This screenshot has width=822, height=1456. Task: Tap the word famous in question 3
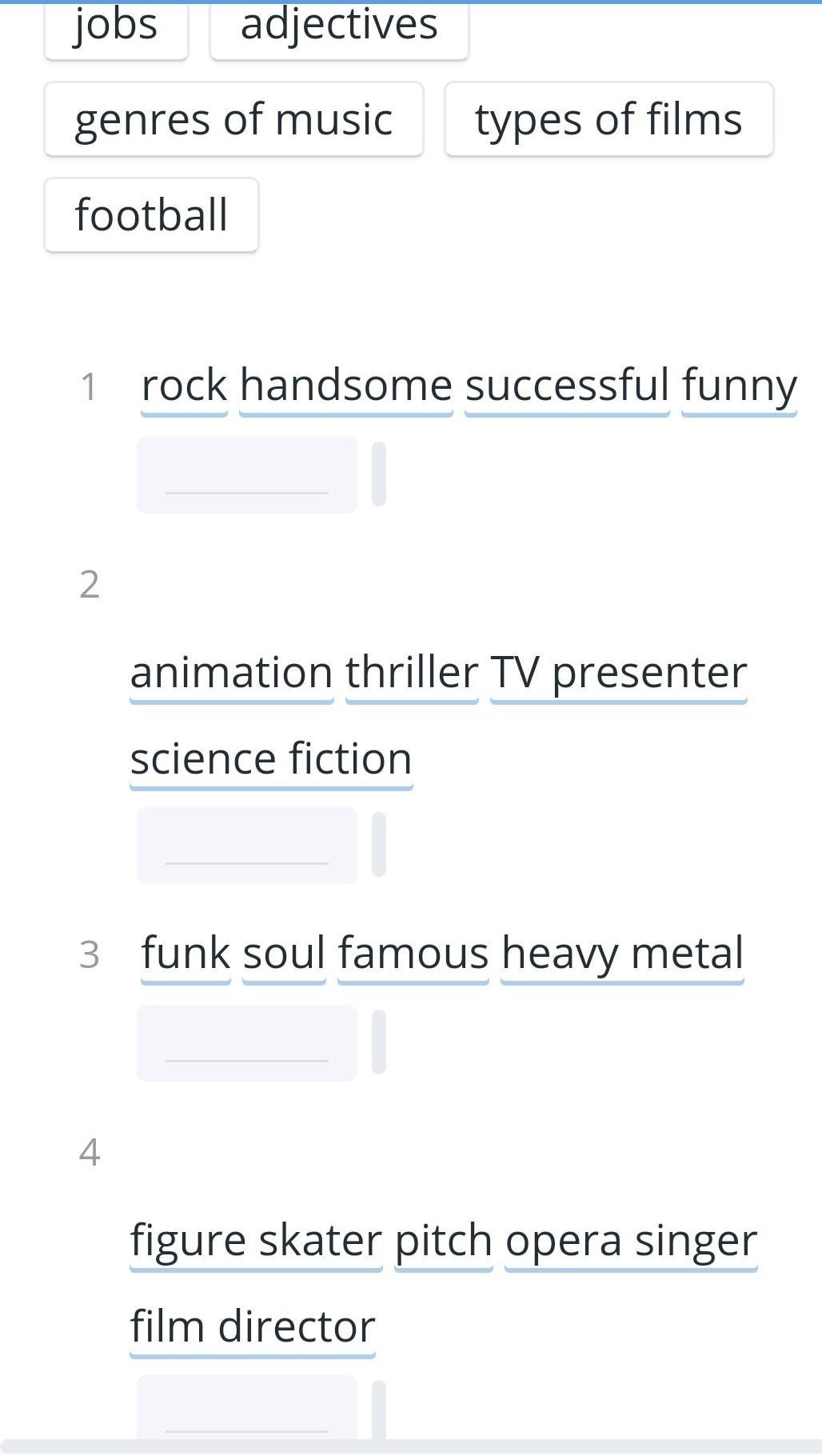pyautogui.click(x=413, y=954)
